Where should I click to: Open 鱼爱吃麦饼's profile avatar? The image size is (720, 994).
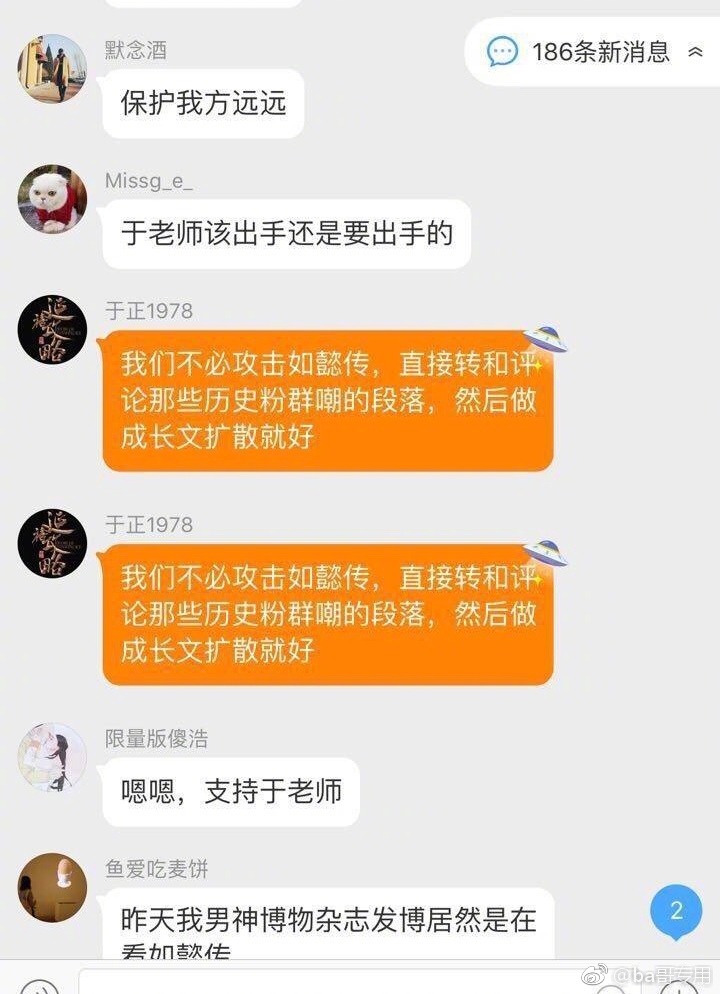(52, 887)
